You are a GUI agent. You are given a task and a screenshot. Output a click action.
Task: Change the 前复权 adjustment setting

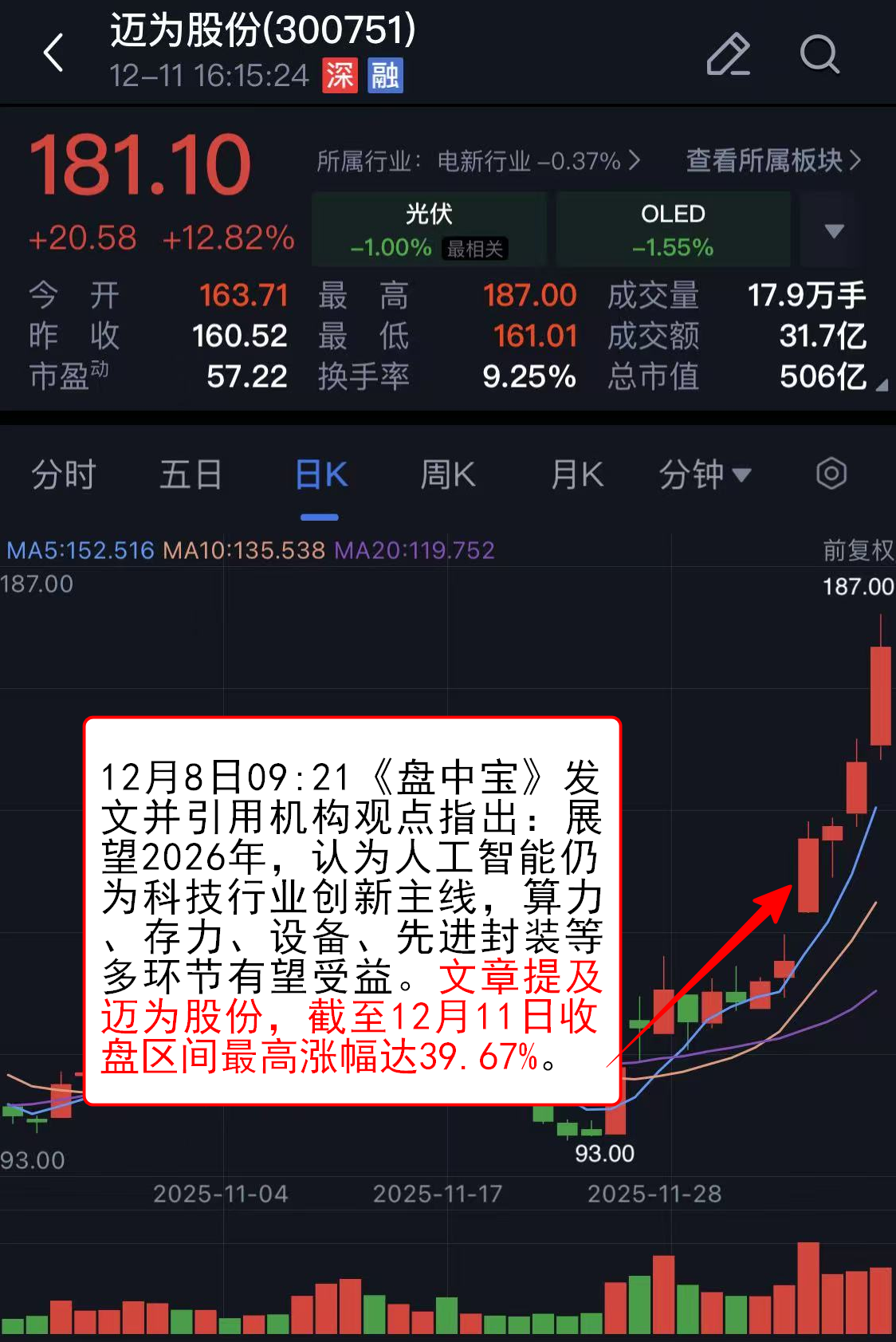858,550
